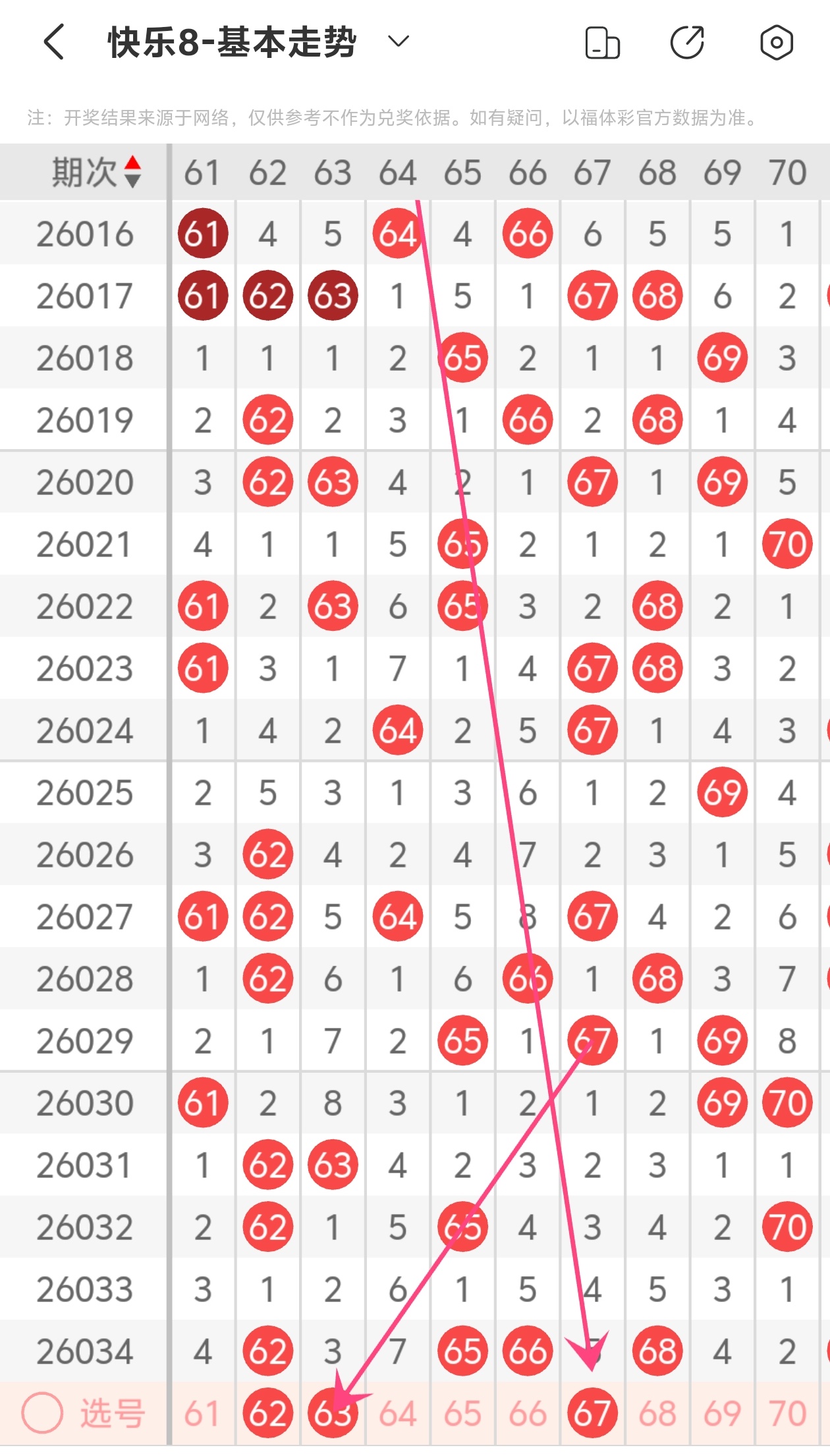830x1456 pixels.
Task: Choose number 65 in the 选号 row
Action: pyautogui.click(x=462, y=1413)
